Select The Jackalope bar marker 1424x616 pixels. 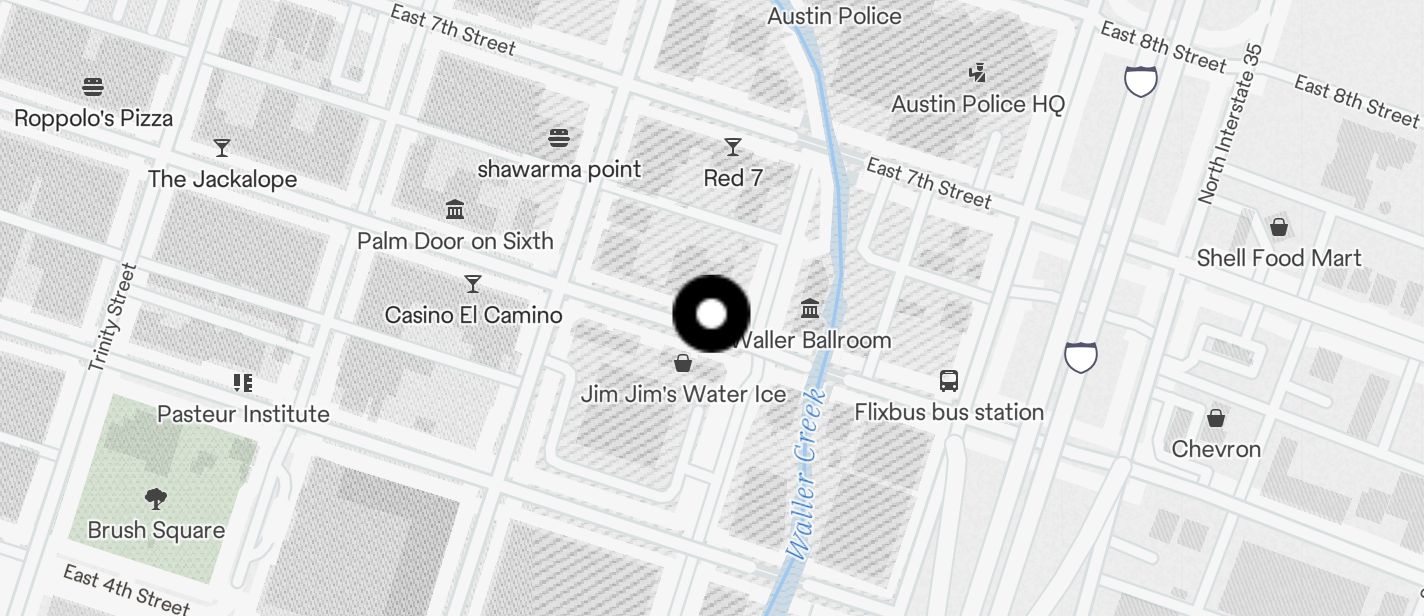coord(222,149)
